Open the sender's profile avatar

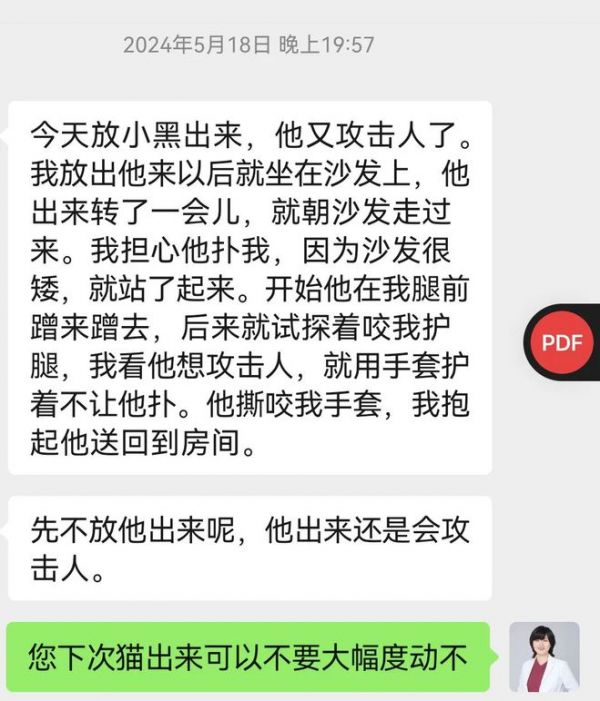(544, 657)
